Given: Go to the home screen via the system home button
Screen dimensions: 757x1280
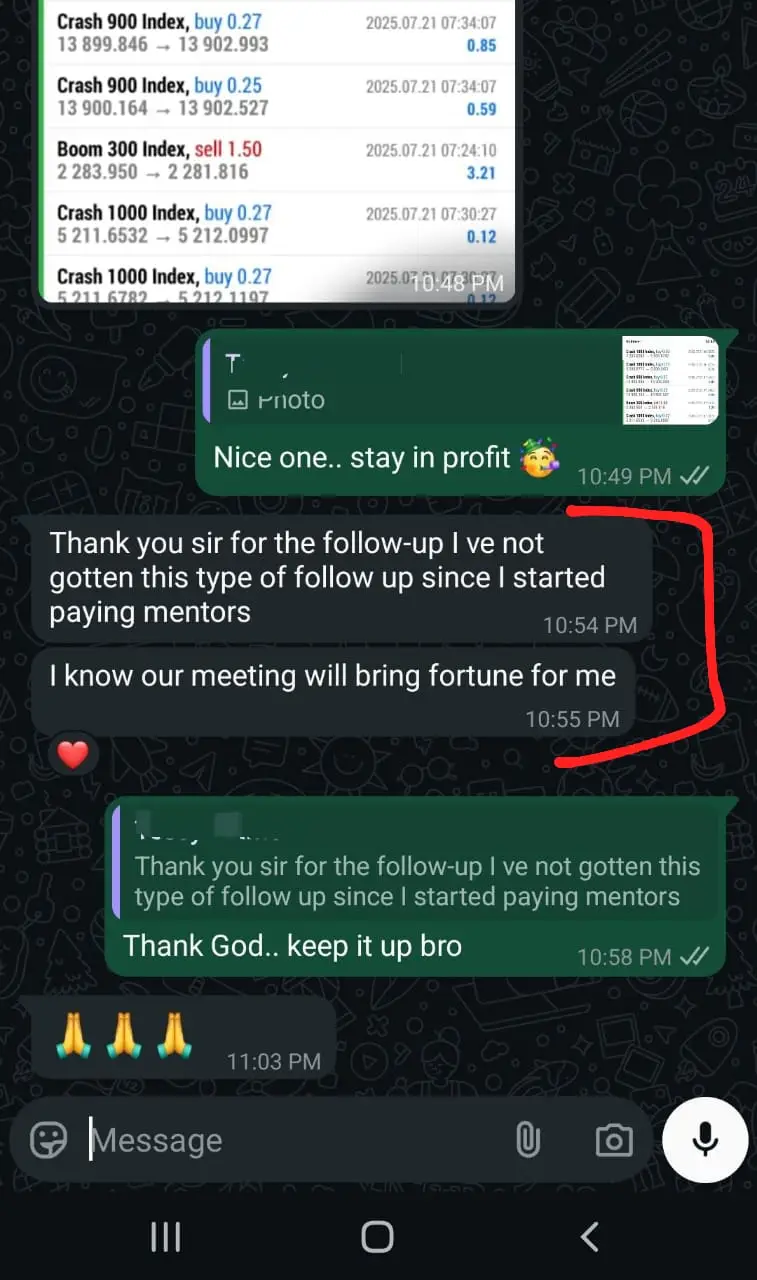Looking at the screenshot, I should point(377,1237).
